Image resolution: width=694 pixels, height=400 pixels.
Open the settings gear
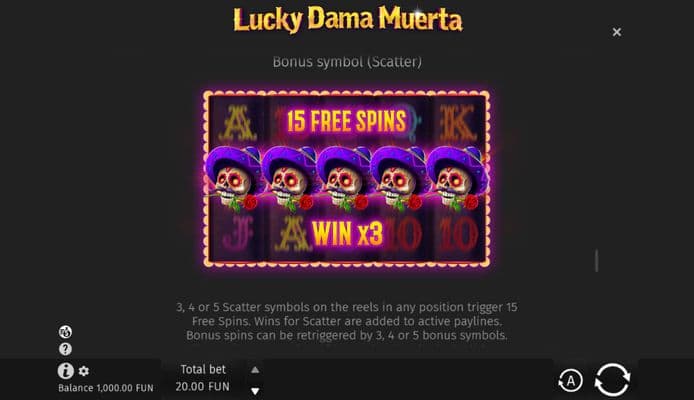[x=84, y=371]
